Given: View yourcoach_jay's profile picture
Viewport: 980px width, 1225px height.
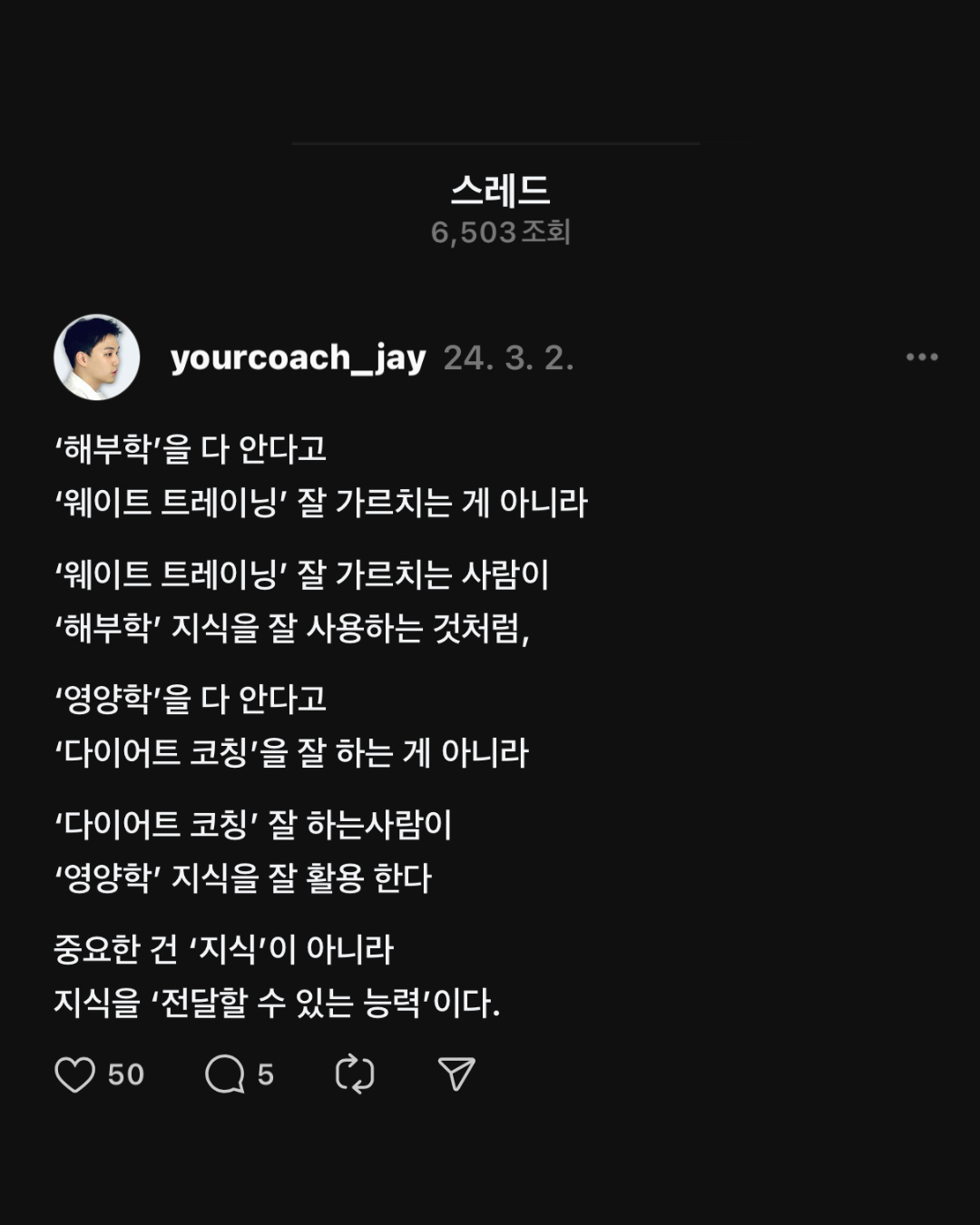Looking at the screenshot, I should 97,358.
